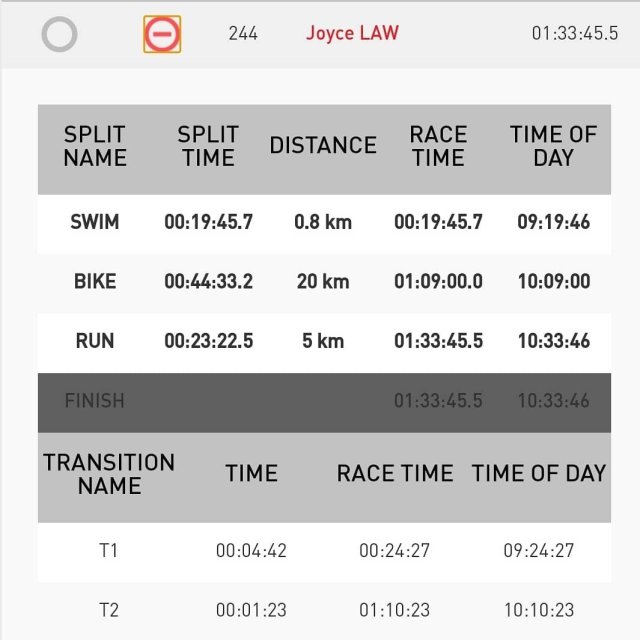Open Joyce LAW's athlete profile
This screenshot has width=640, height=640.
pos(352,33)
